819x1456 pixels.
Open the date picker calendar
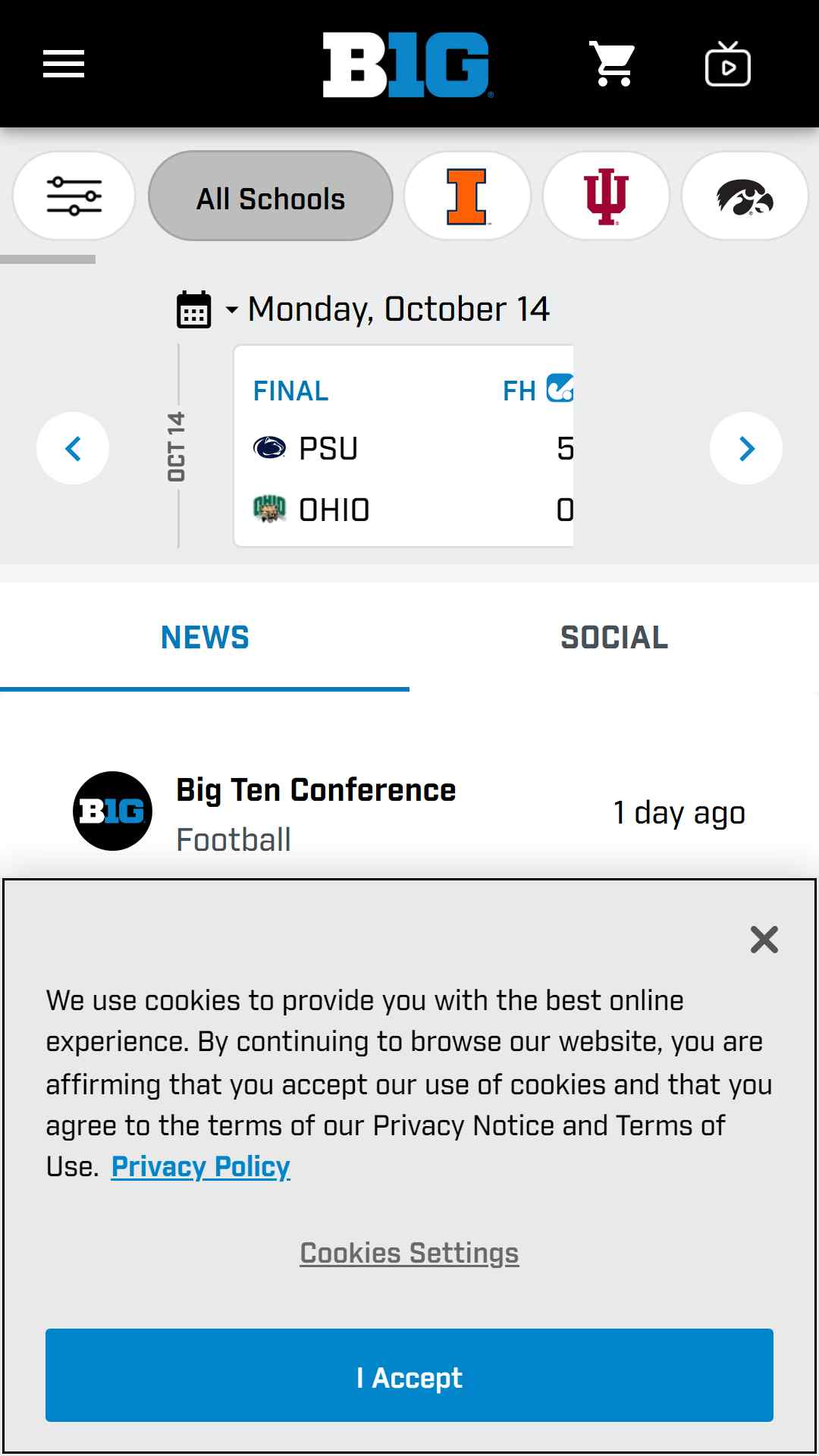click(x=194, y=309)
